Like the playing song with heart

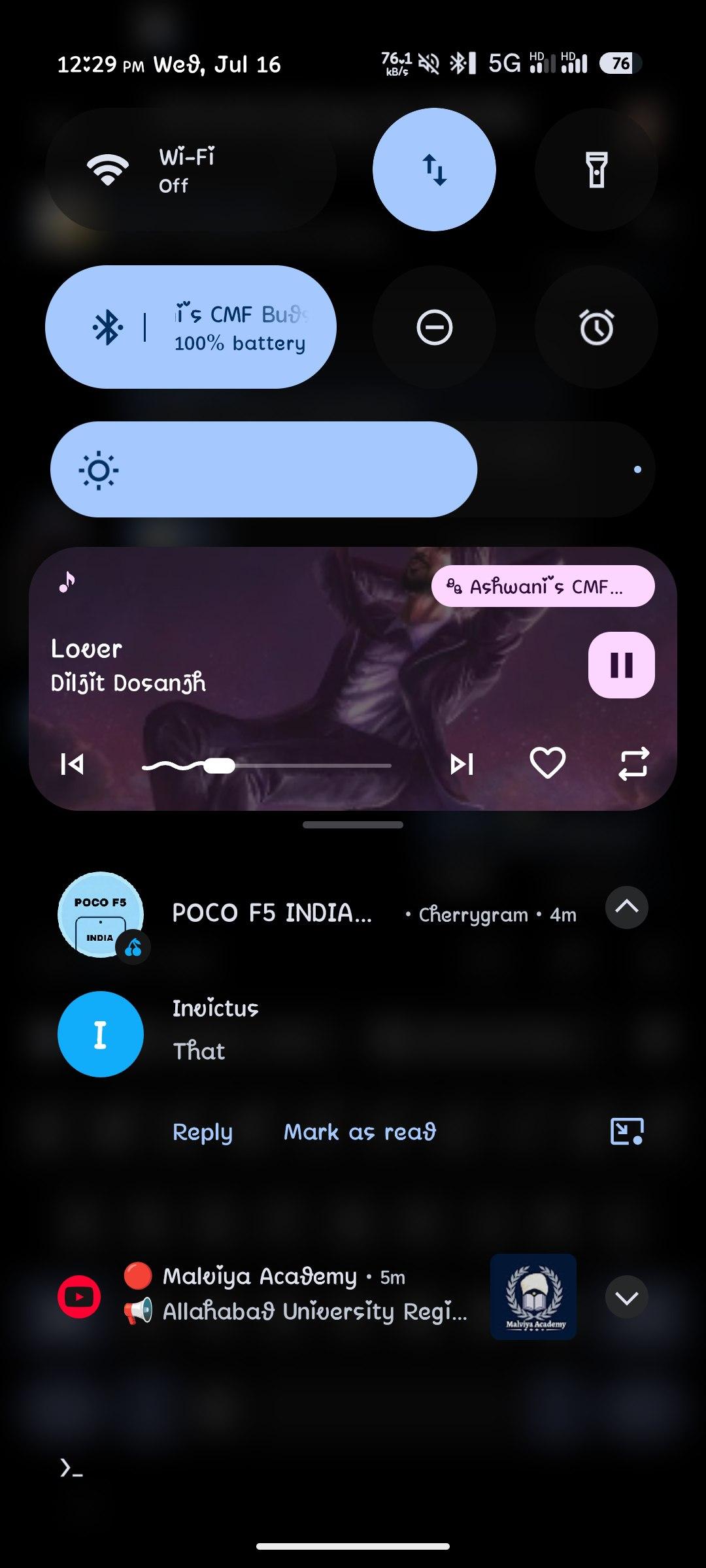pos(547,763)
